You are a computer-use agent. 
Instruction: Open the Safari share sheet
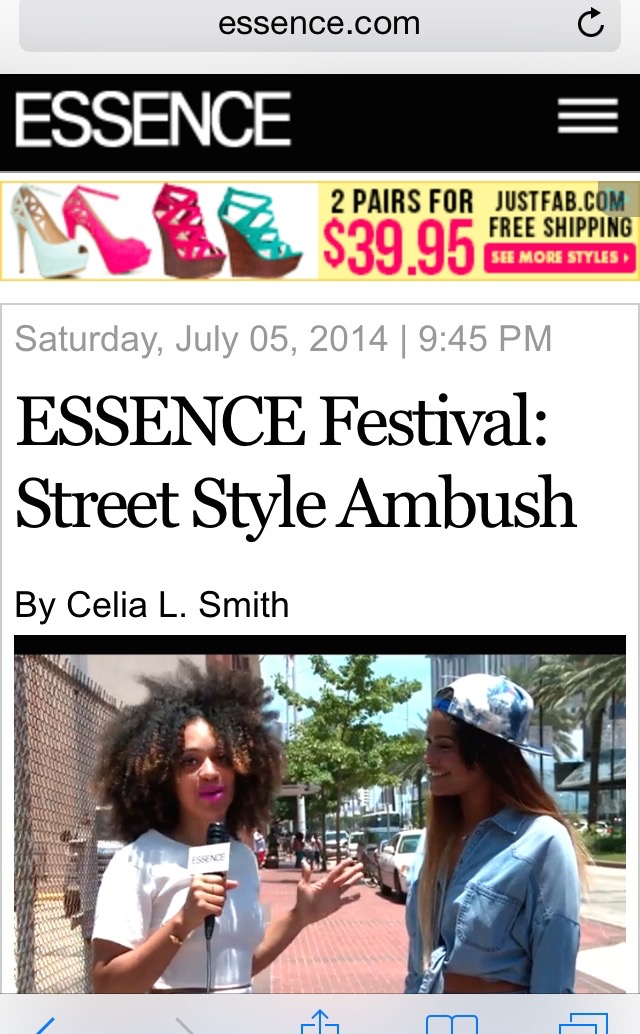pos(320,1021)
